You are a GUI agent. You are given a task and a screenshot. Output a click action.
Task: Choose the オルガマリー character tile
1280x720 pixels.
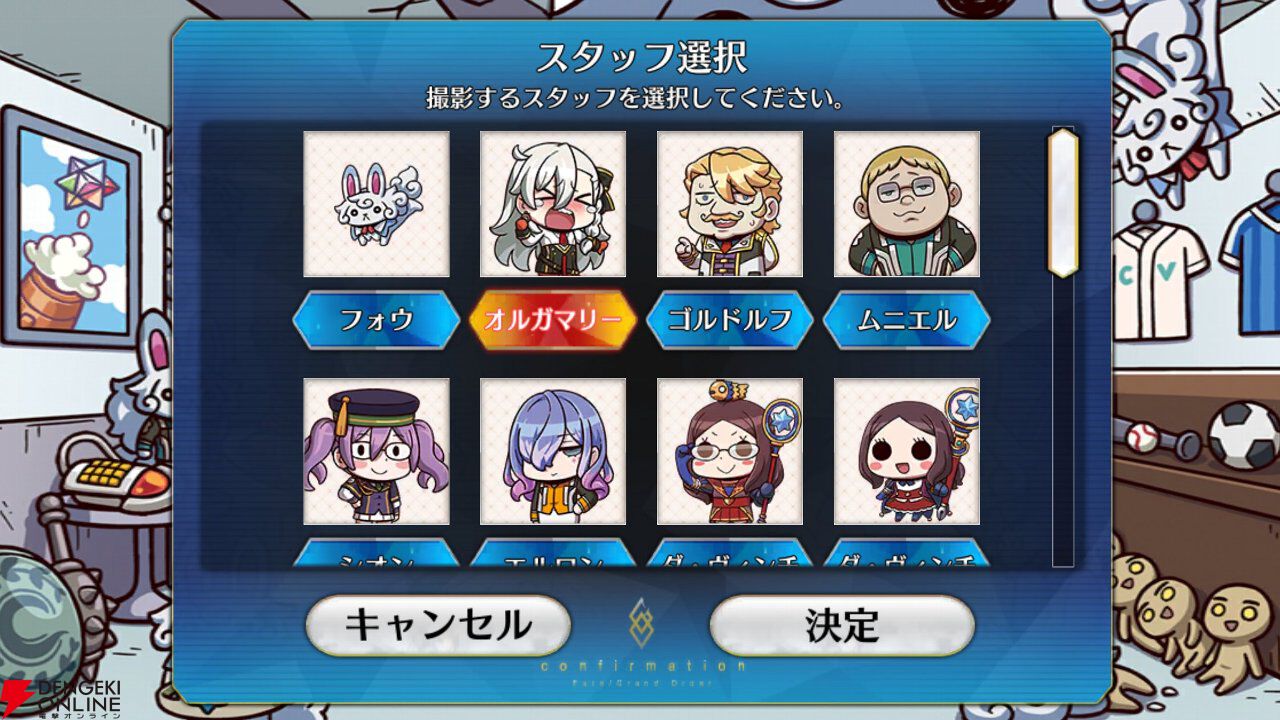click(x=553, y=204)
